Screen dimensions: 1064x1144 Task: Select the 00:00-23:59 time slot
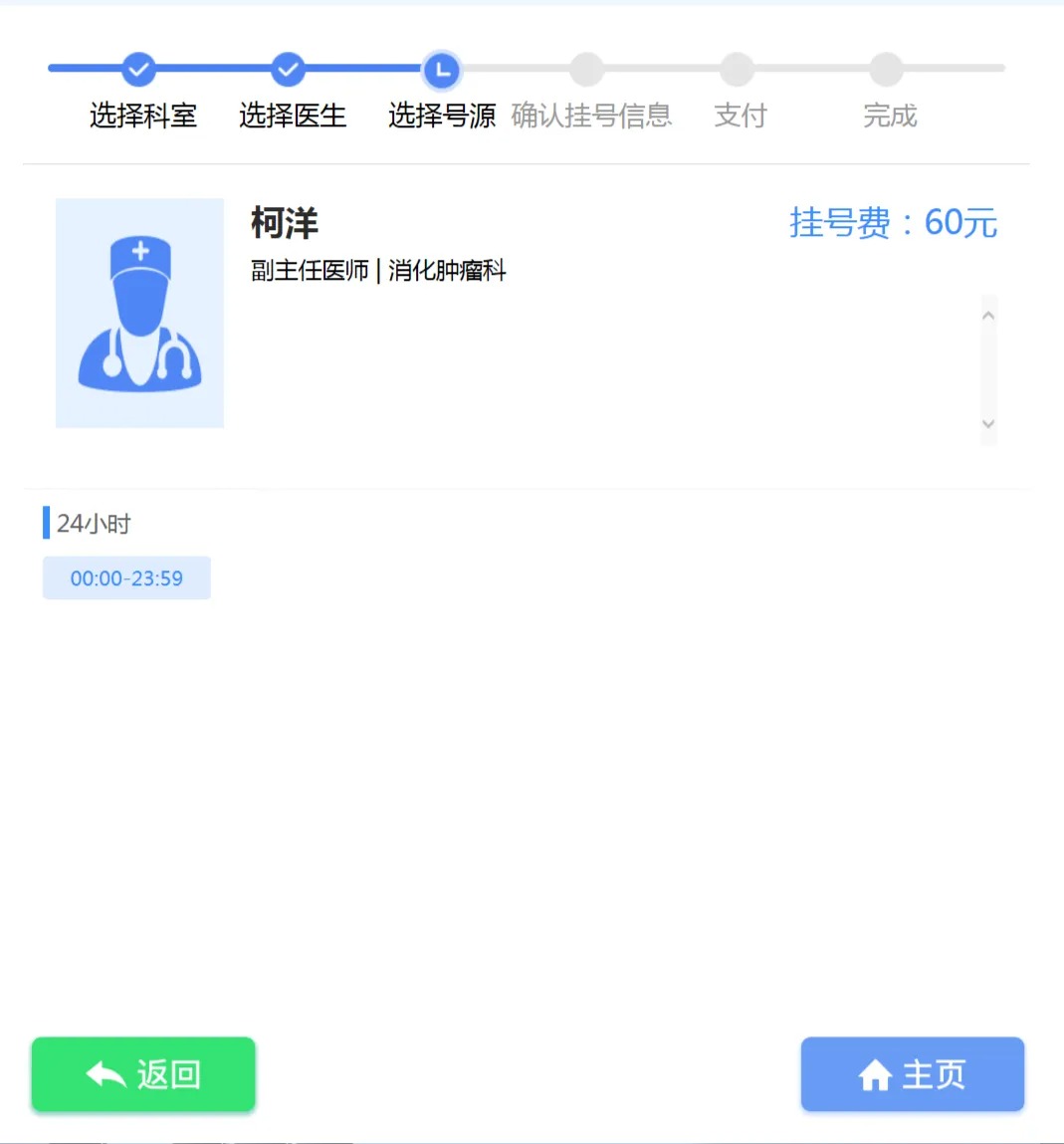126,578
